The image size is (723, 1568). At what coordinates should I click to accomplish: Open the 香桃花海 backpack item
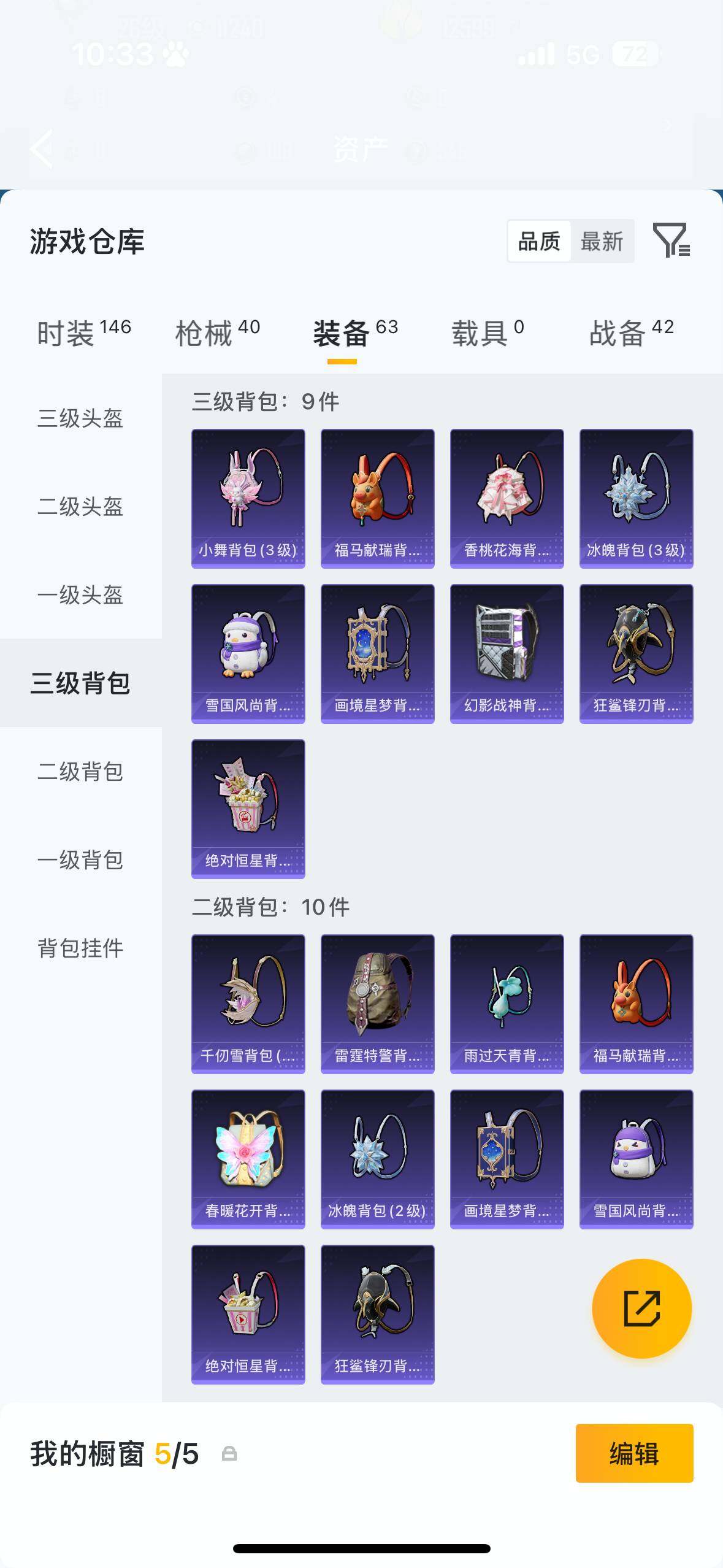click(507, 498)
